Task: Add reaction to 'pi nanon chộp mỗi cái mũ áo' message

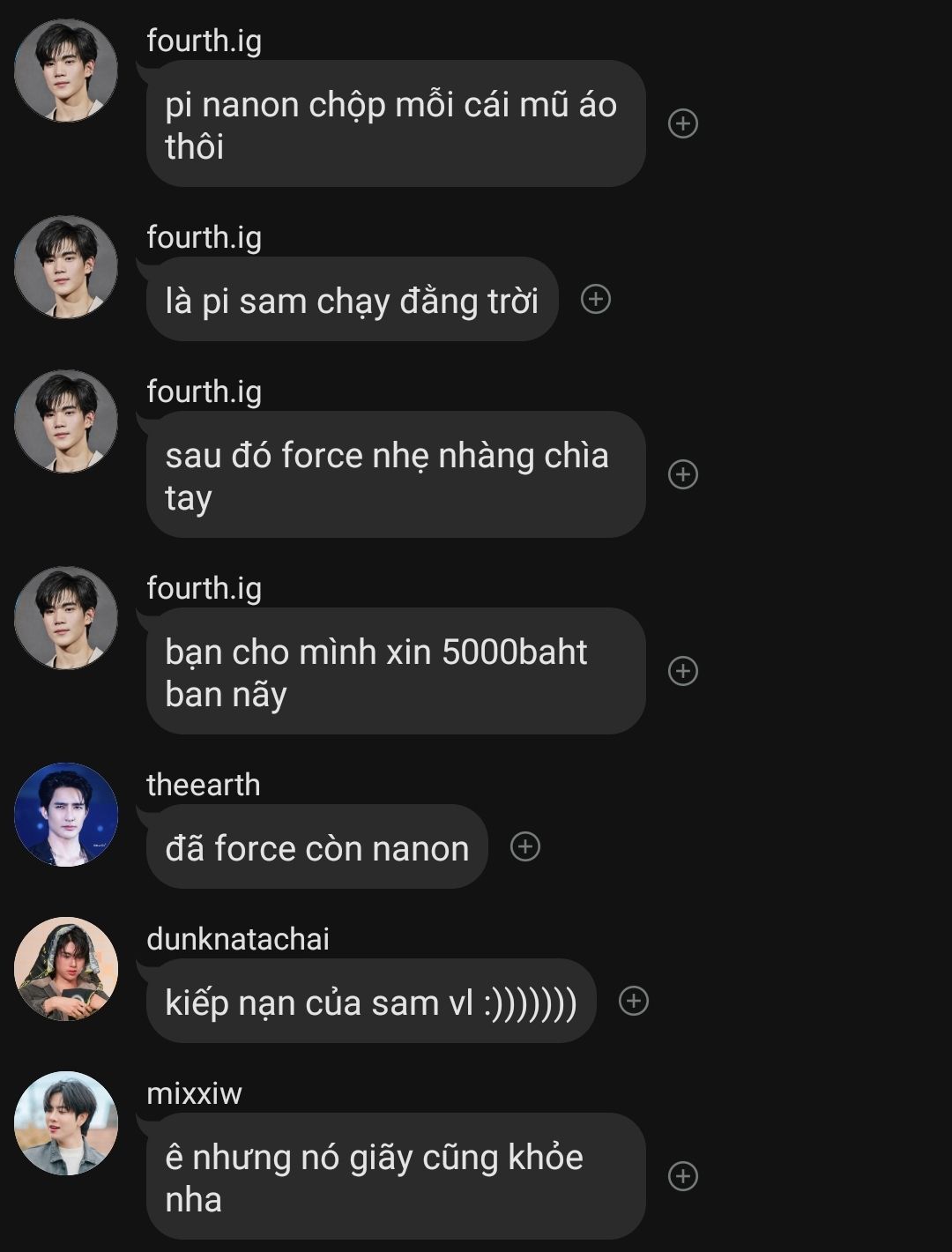Action: coord(683,123)
